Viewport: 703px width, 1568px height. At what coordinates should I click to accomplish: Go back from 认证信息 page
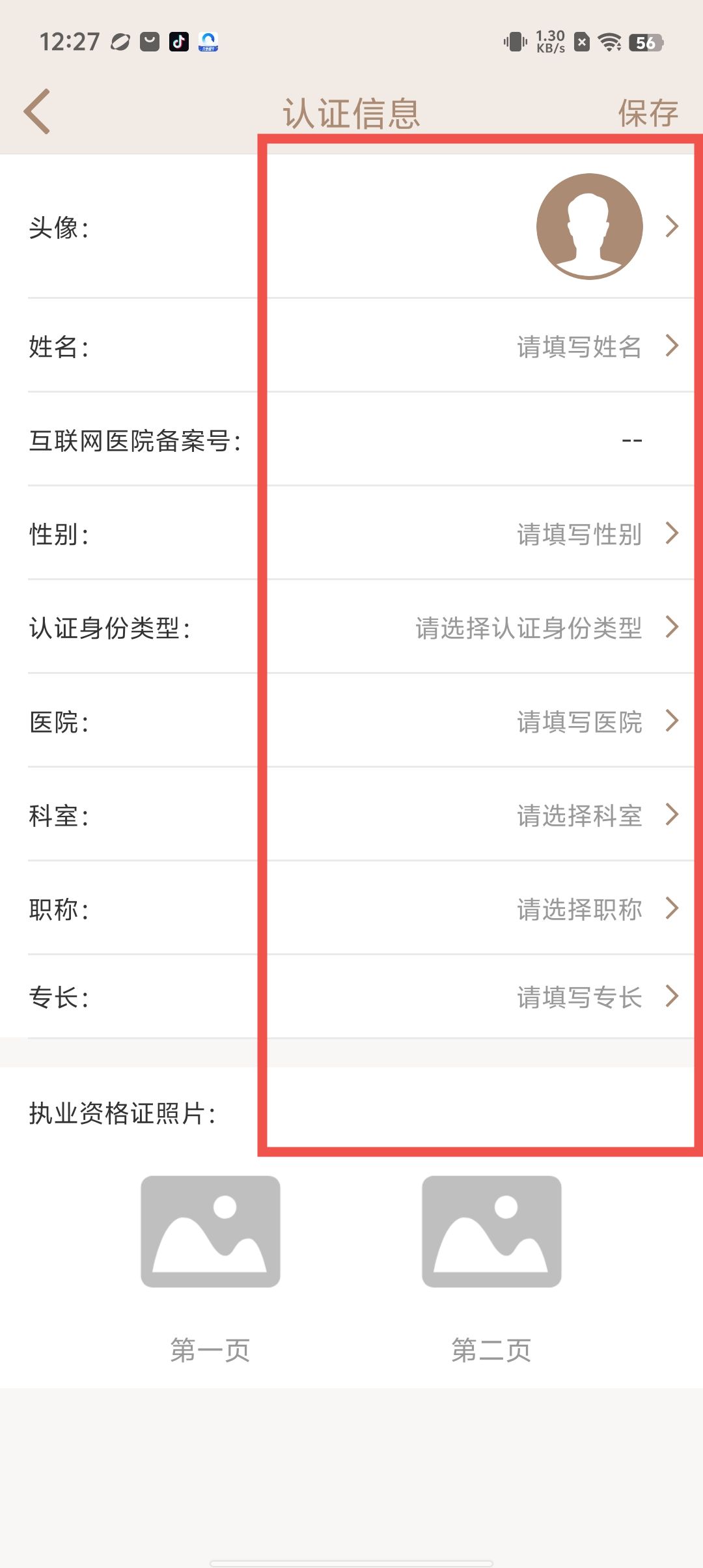(x=38, y=112)
